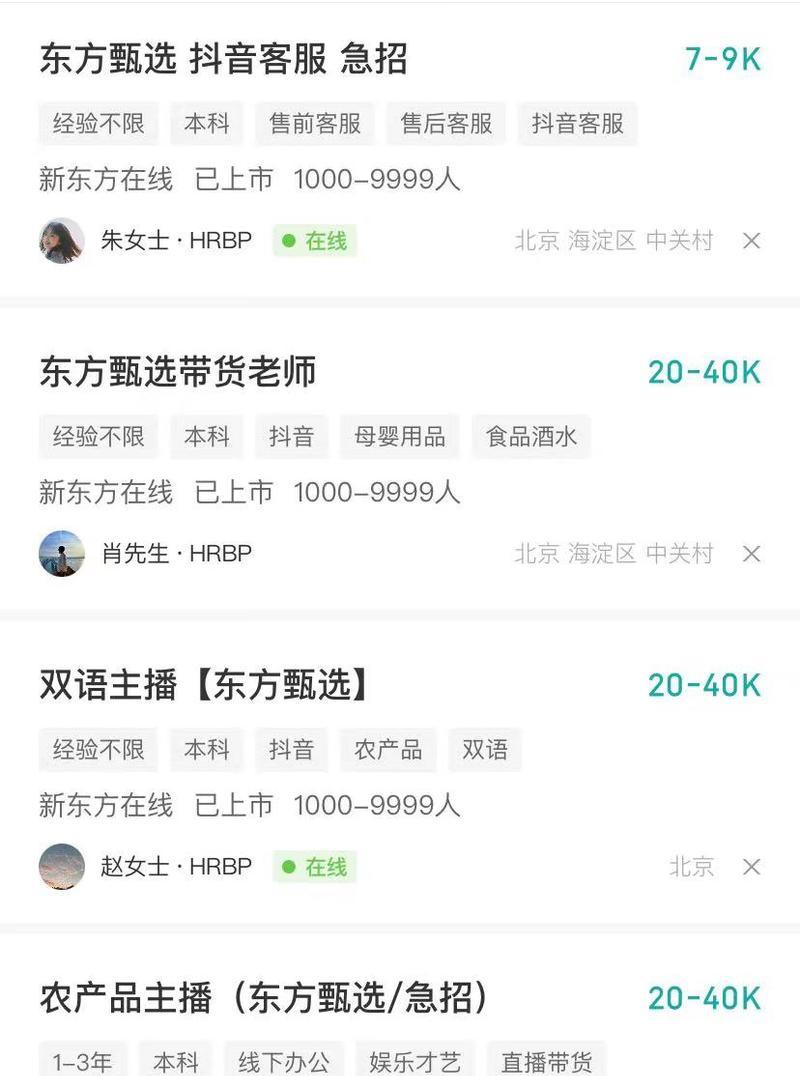Open the 农产品主播（东方甄选/急招）job listing
This screenshot has width=800, height=1076.
(x=266, y=998)
